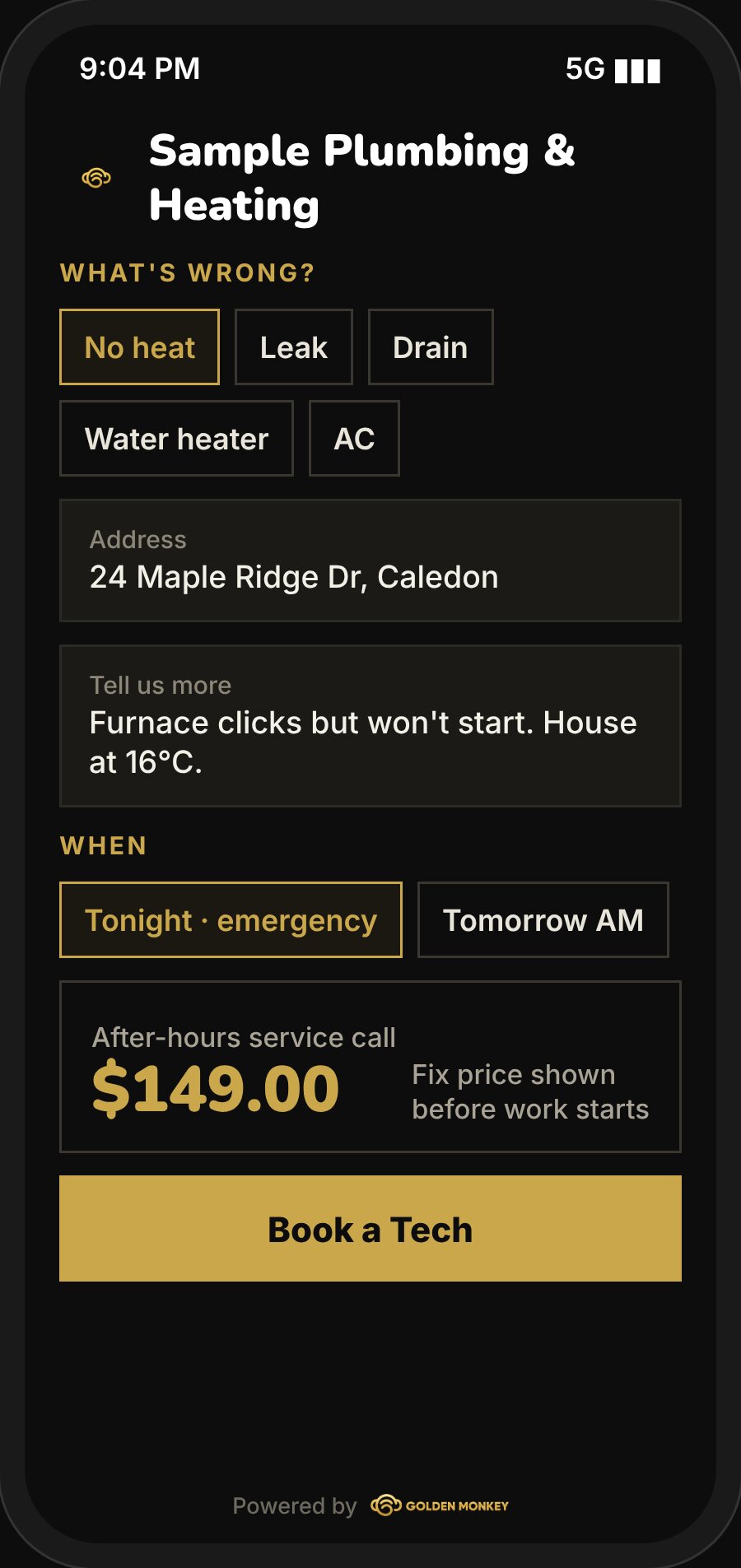The image size is (741, 1568).
Task: Select Water heater as the issue
Action: tap(176, 439)
